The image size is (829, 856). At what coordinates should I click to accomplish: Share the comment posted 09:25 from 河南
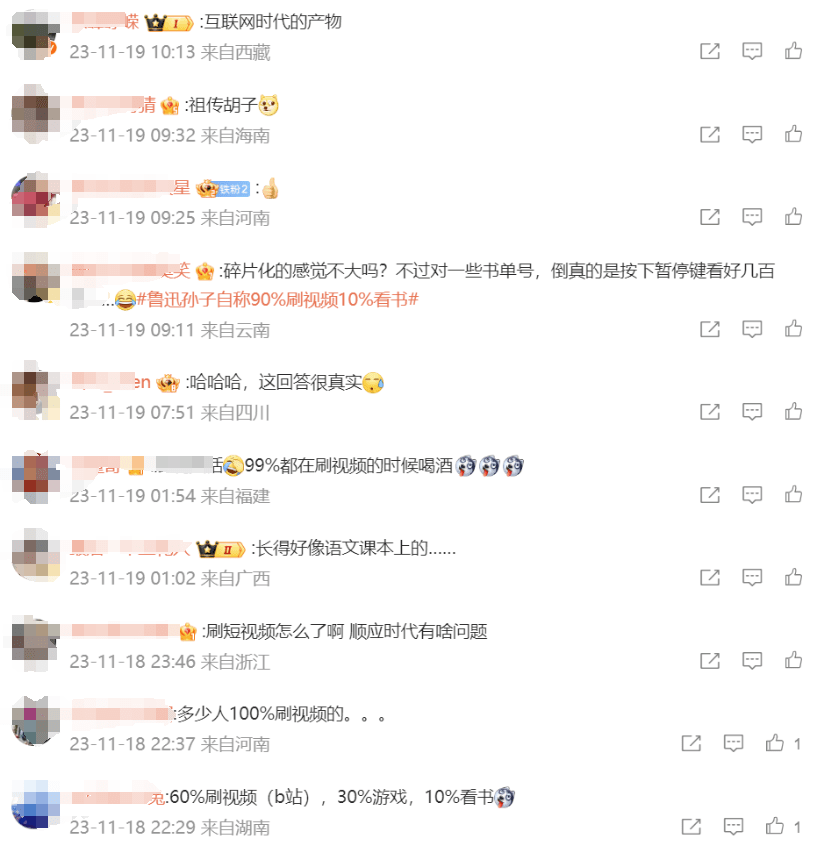[x=710, y=217]
